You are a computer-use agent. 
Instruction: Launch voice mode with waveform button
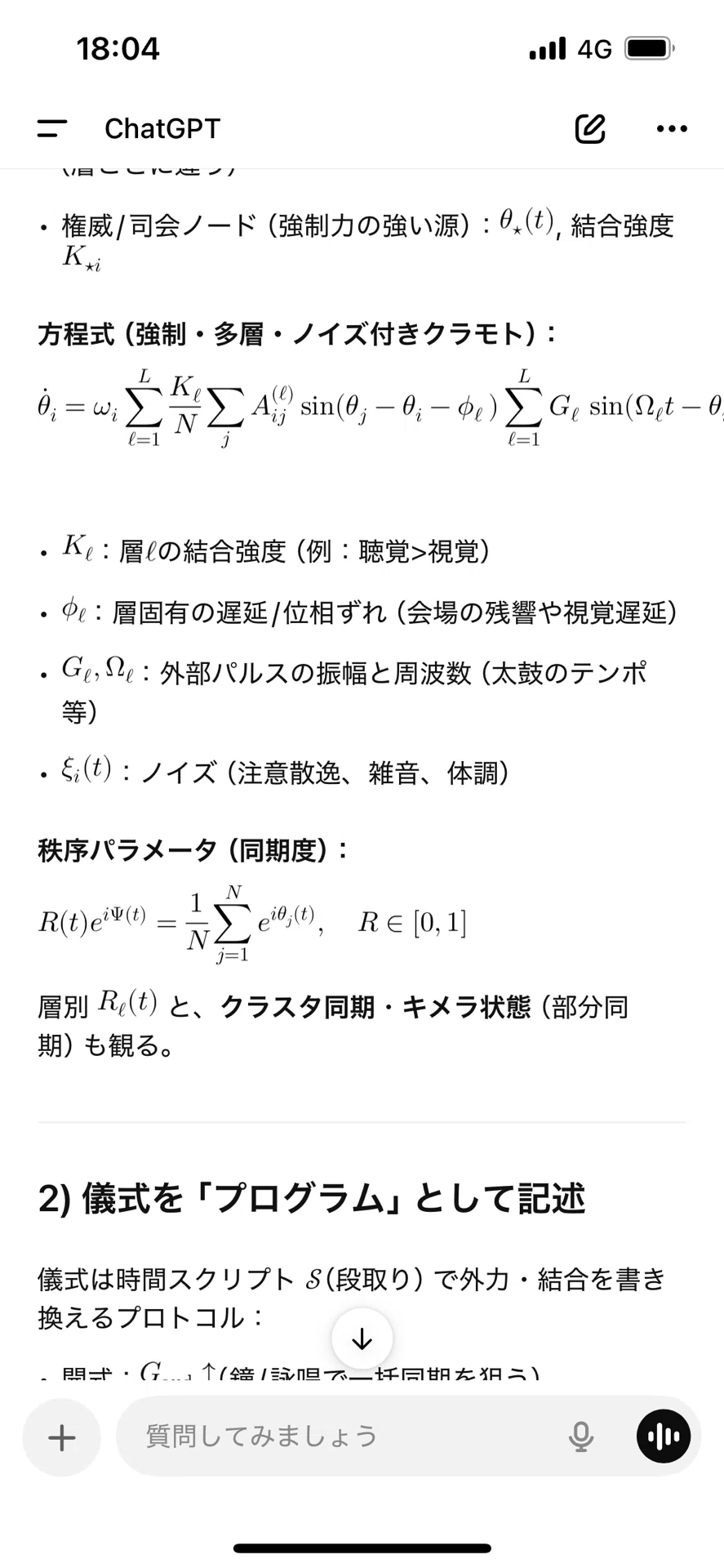(x=663, y=1437)
